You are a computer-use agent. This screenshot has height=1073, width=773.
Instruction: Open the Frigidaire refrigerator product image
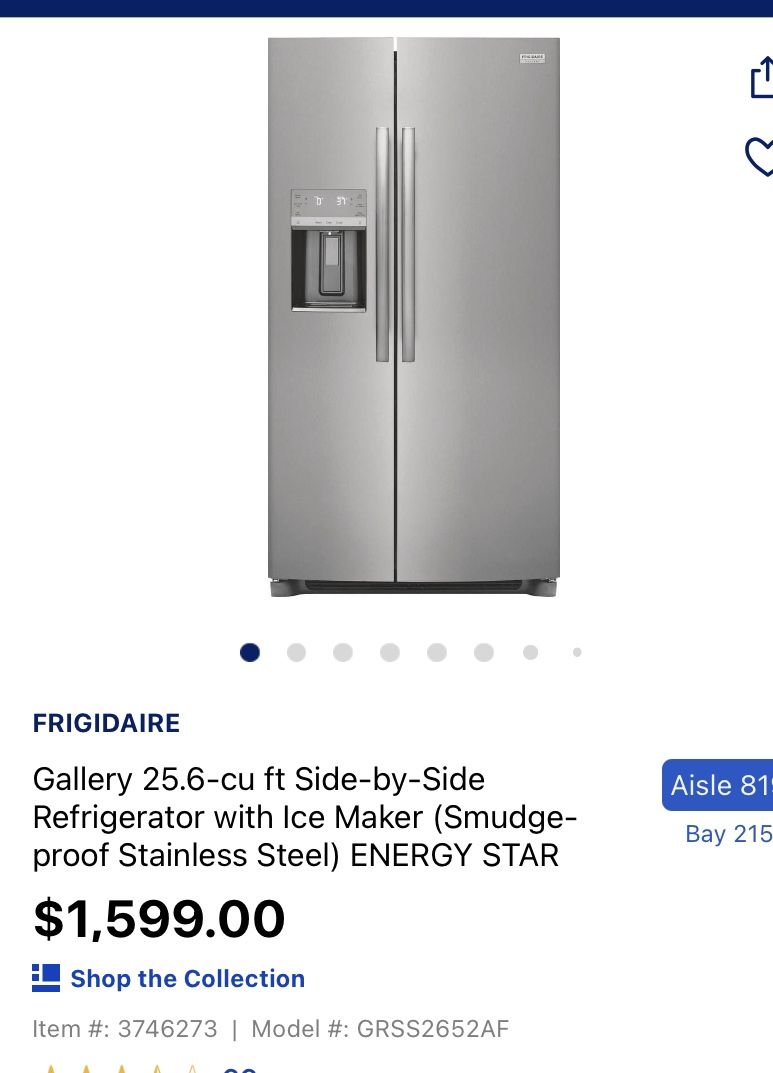(413, 317)
